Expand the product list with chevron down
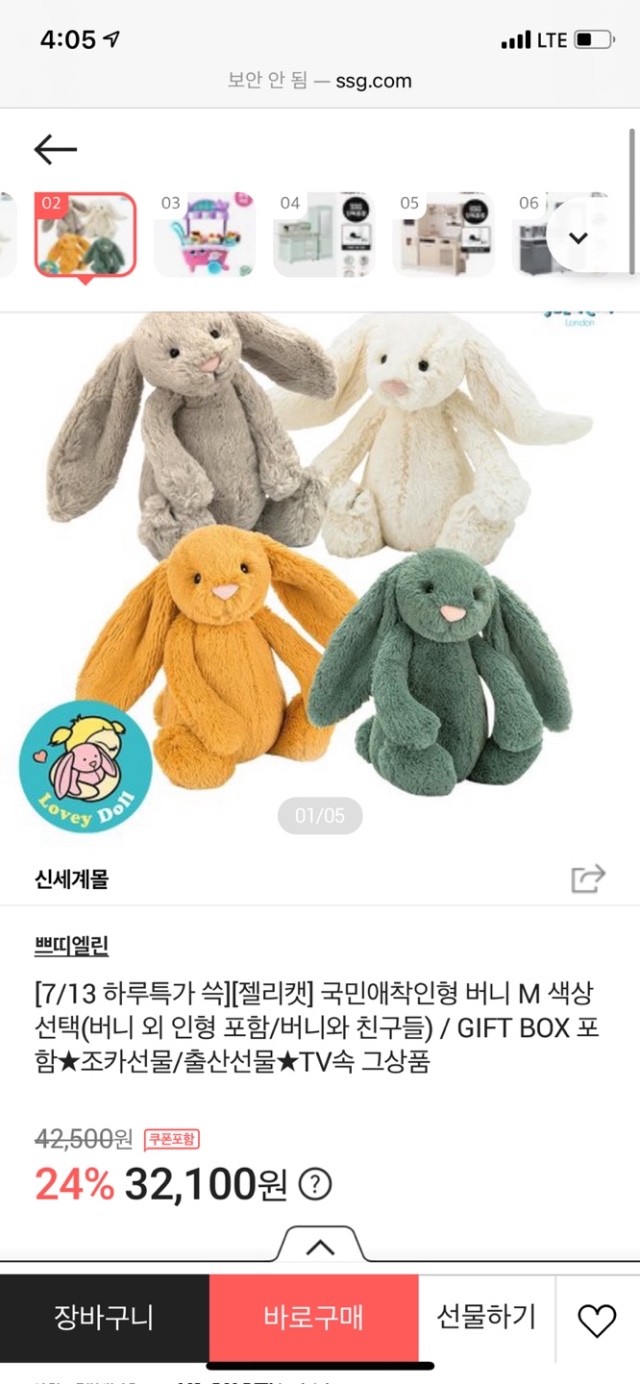The width and height of the screenshot is (640, 1384). point(579,238)
